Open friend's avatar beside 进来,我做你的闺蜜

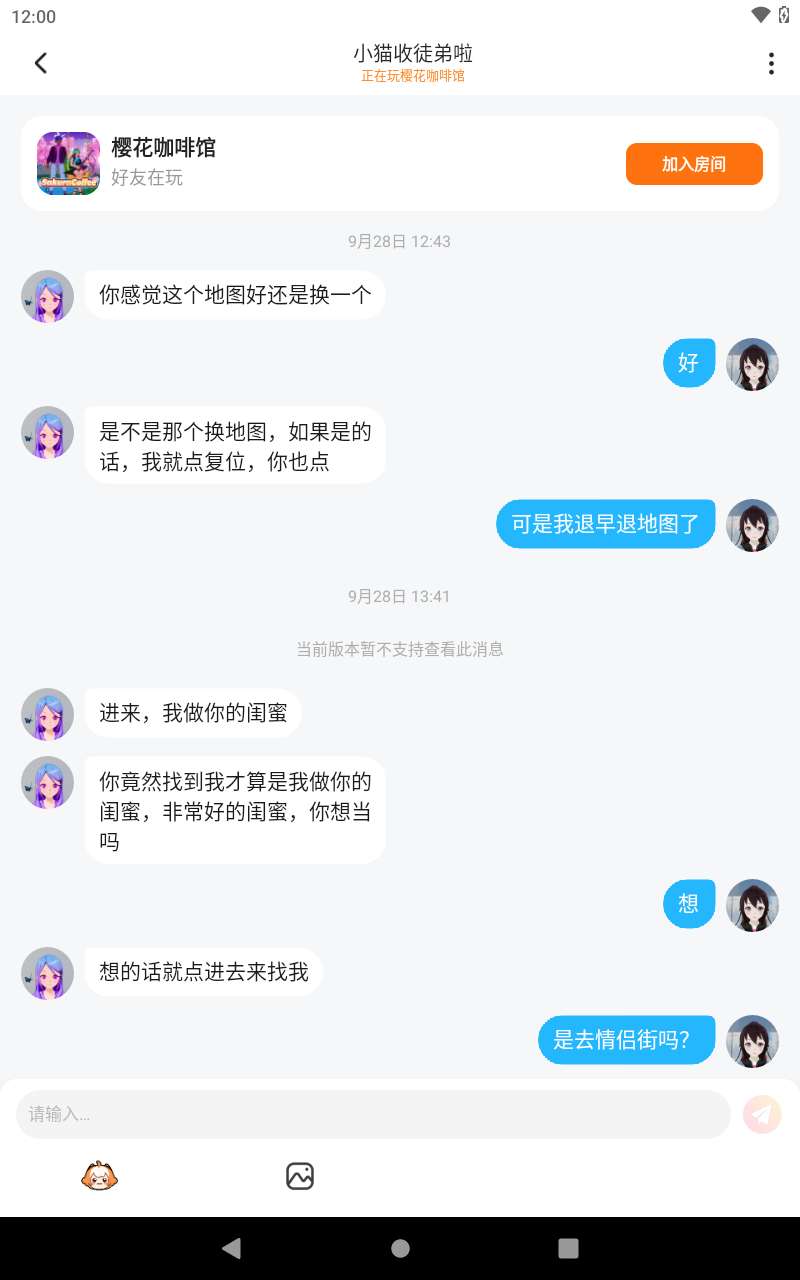(47, 714)
